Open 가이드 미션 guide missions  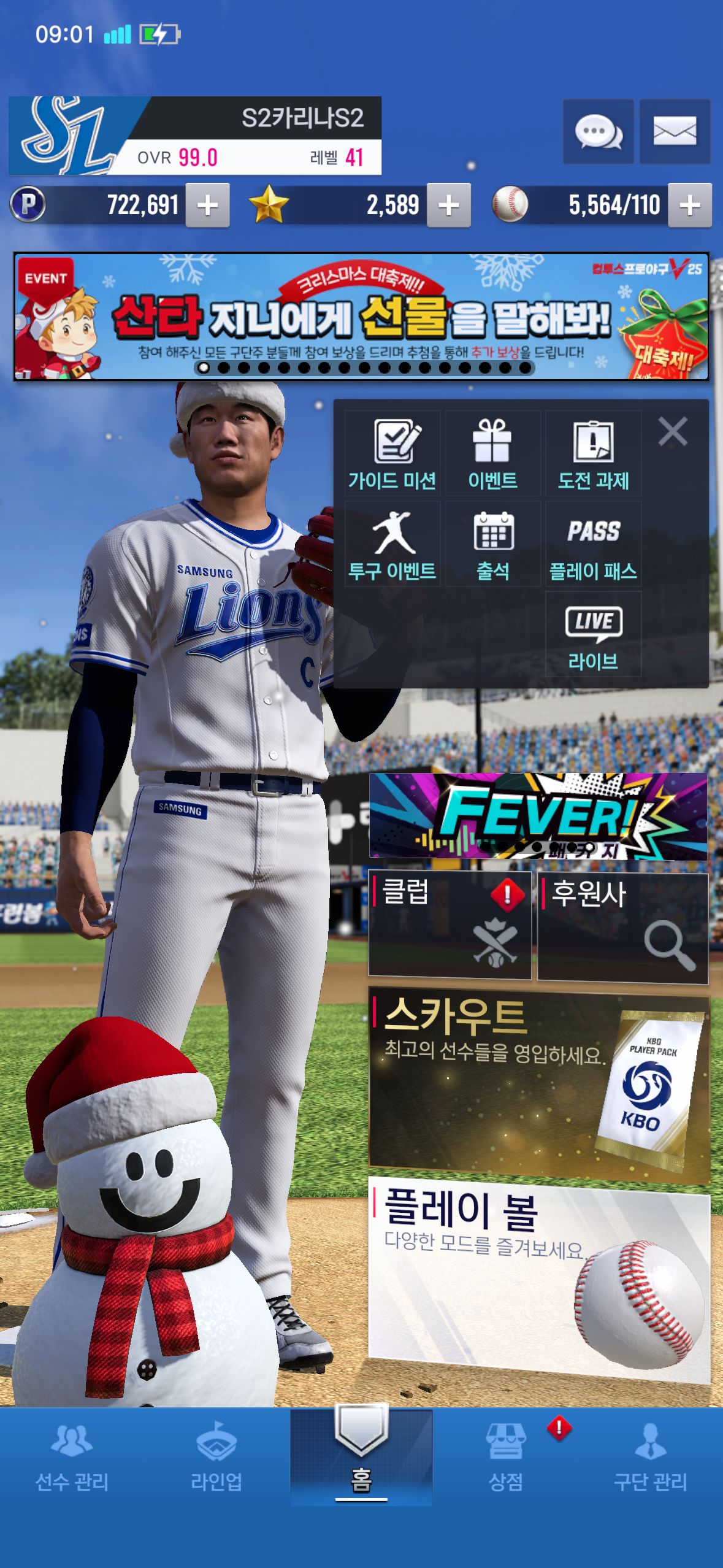point(392,453)
